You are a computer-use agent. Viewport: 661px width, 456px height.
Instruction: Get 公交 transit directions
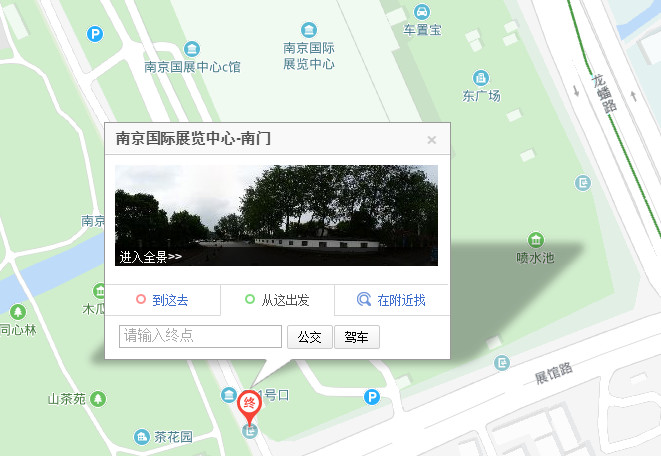point(309,337)
